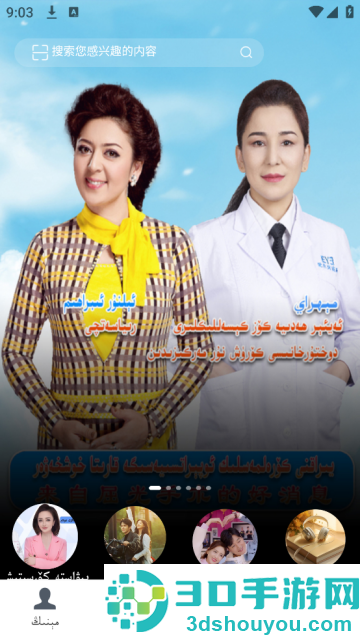Open the circle showing the smiling couple

click(225, 536)
